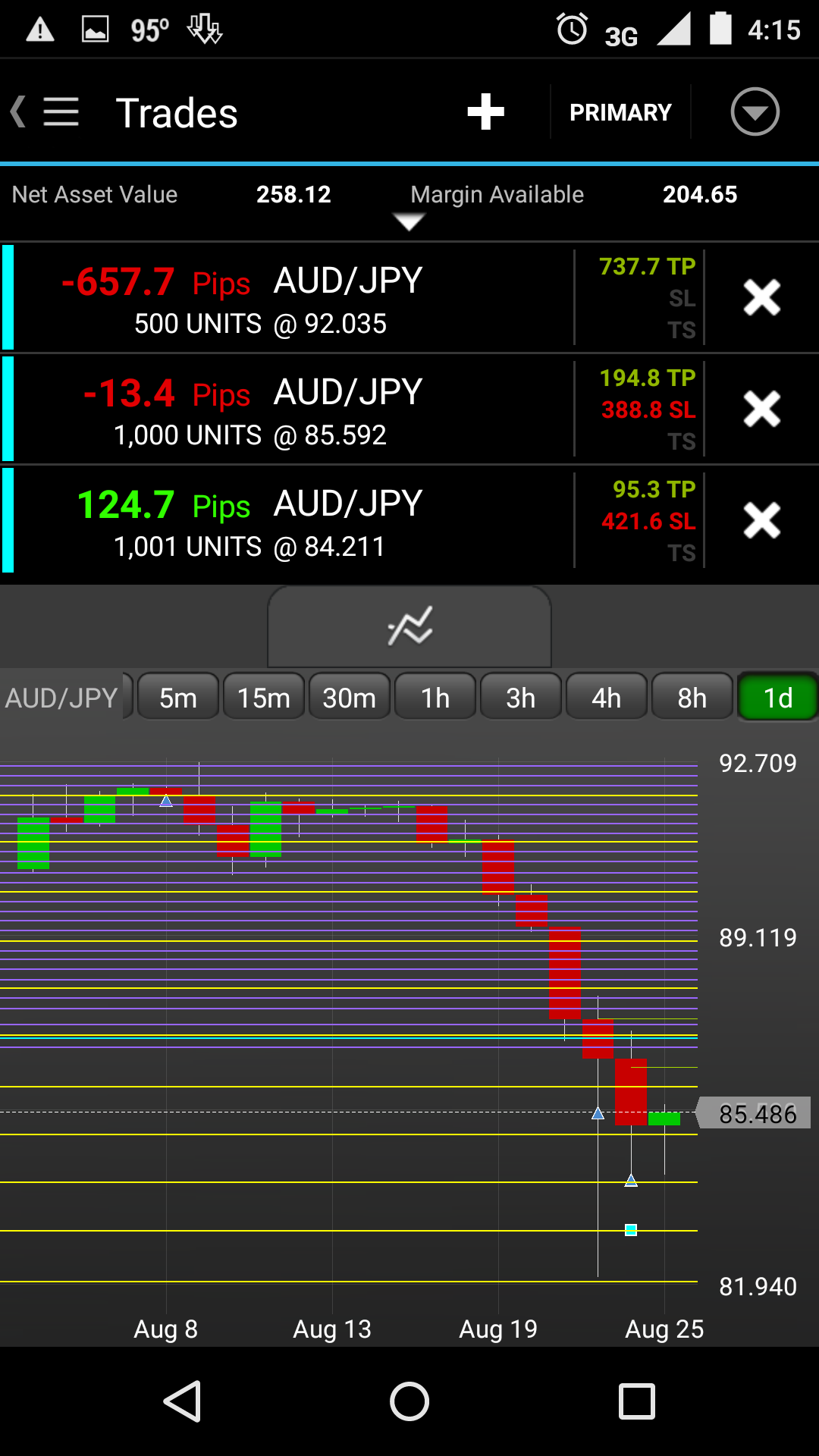Tap the PRIMARY account button

[x=620, y=112]
